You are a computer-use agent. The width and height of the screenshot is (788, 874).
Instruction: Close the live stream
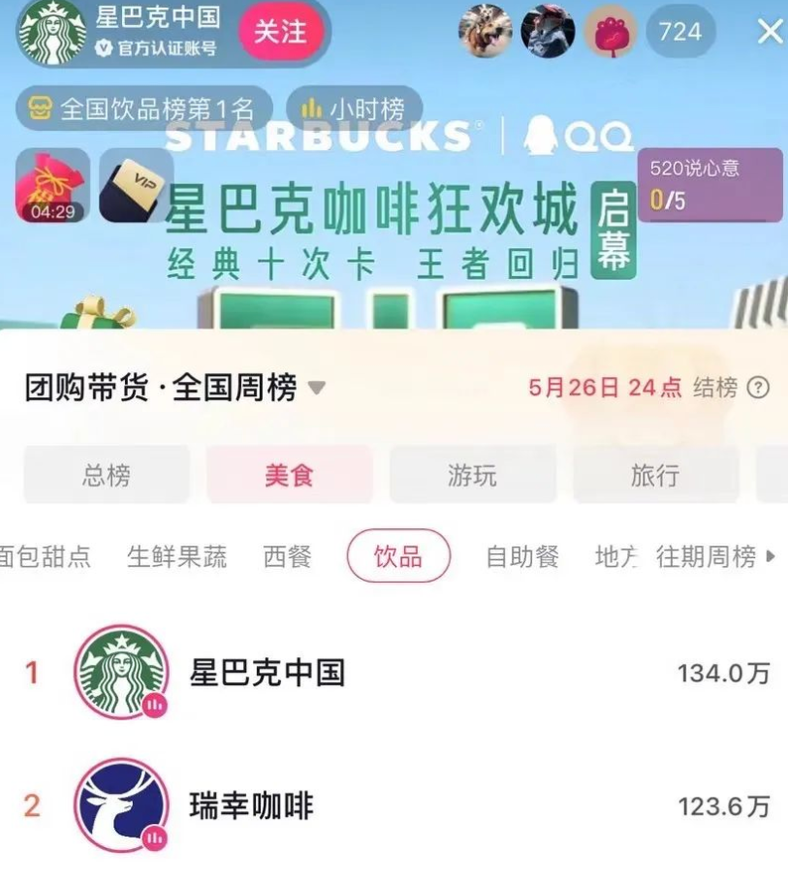click(x=769, y=32)
